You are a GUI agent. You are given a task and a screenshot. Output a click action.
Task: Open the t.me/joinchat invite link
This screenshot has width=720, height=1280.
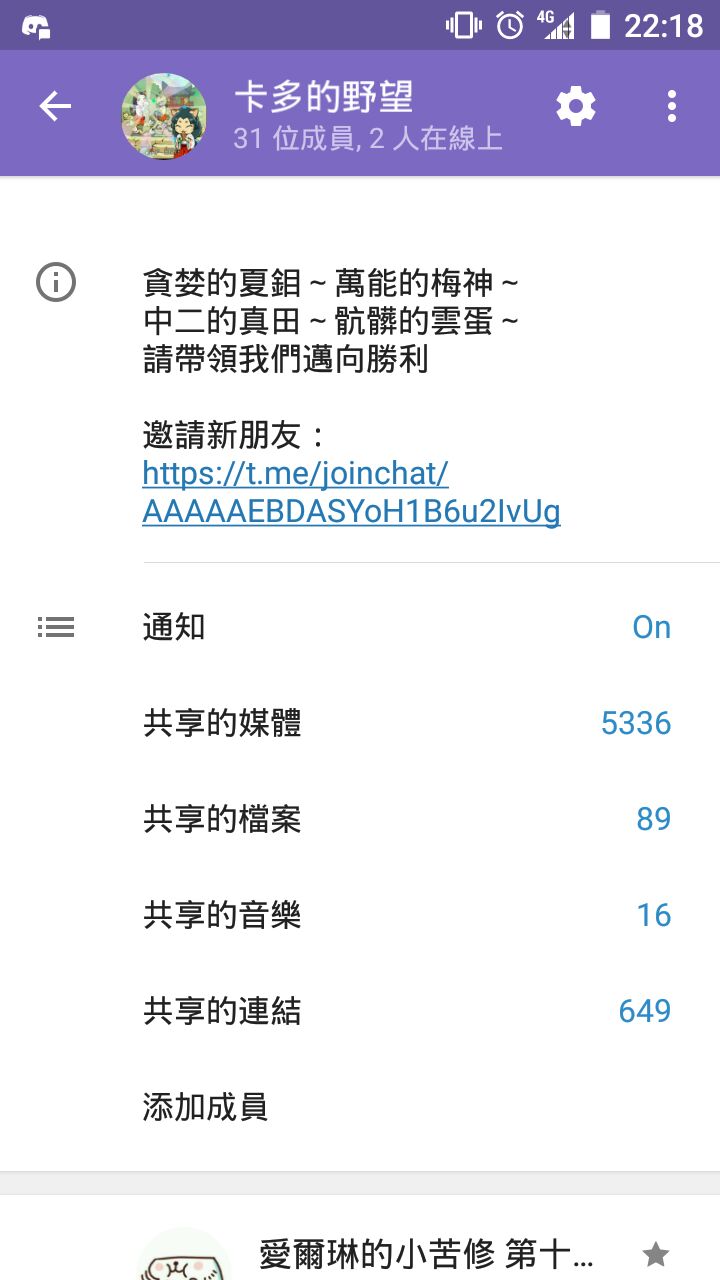pos(351,491)
